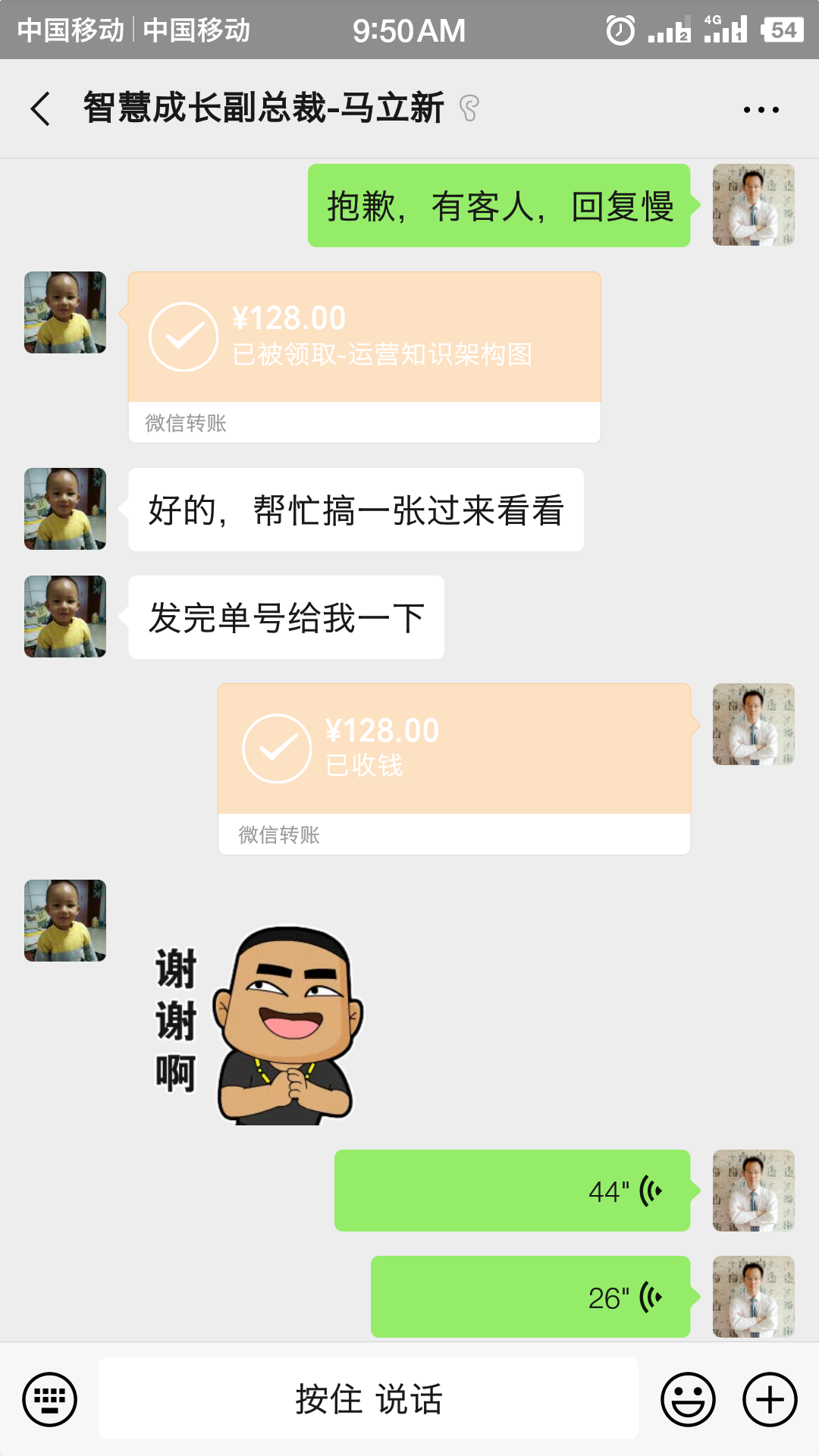Open the plus attachment menu
The width and height of the screenshot is (819, 1456).
(770, 1398)
